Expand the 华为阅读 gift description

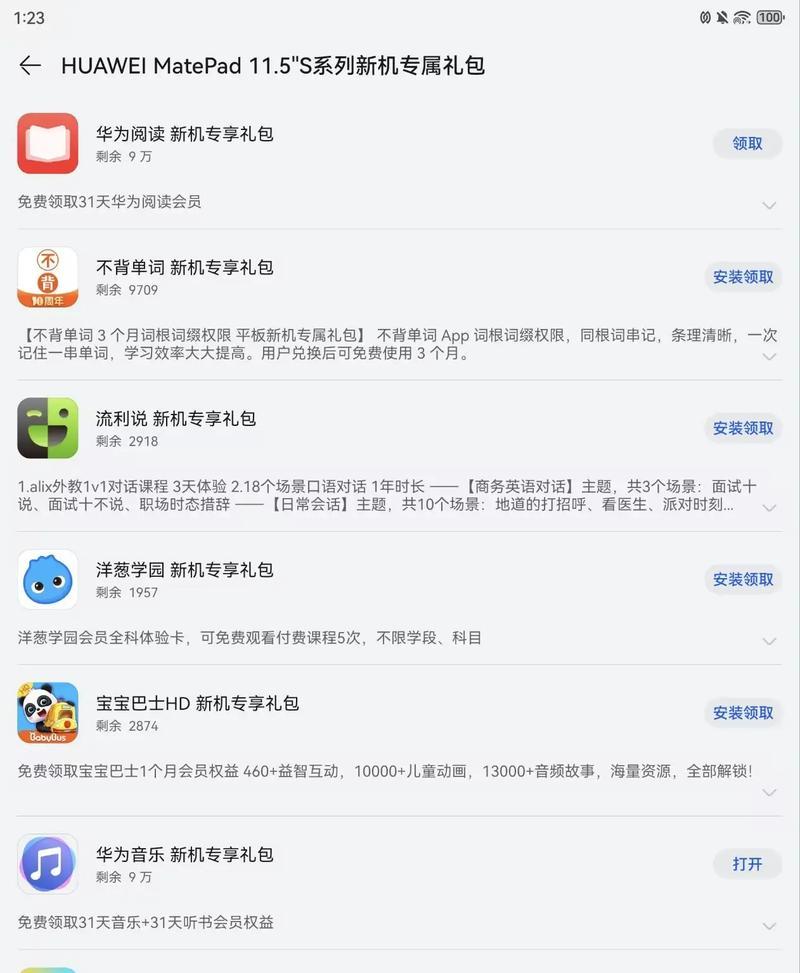769,205
